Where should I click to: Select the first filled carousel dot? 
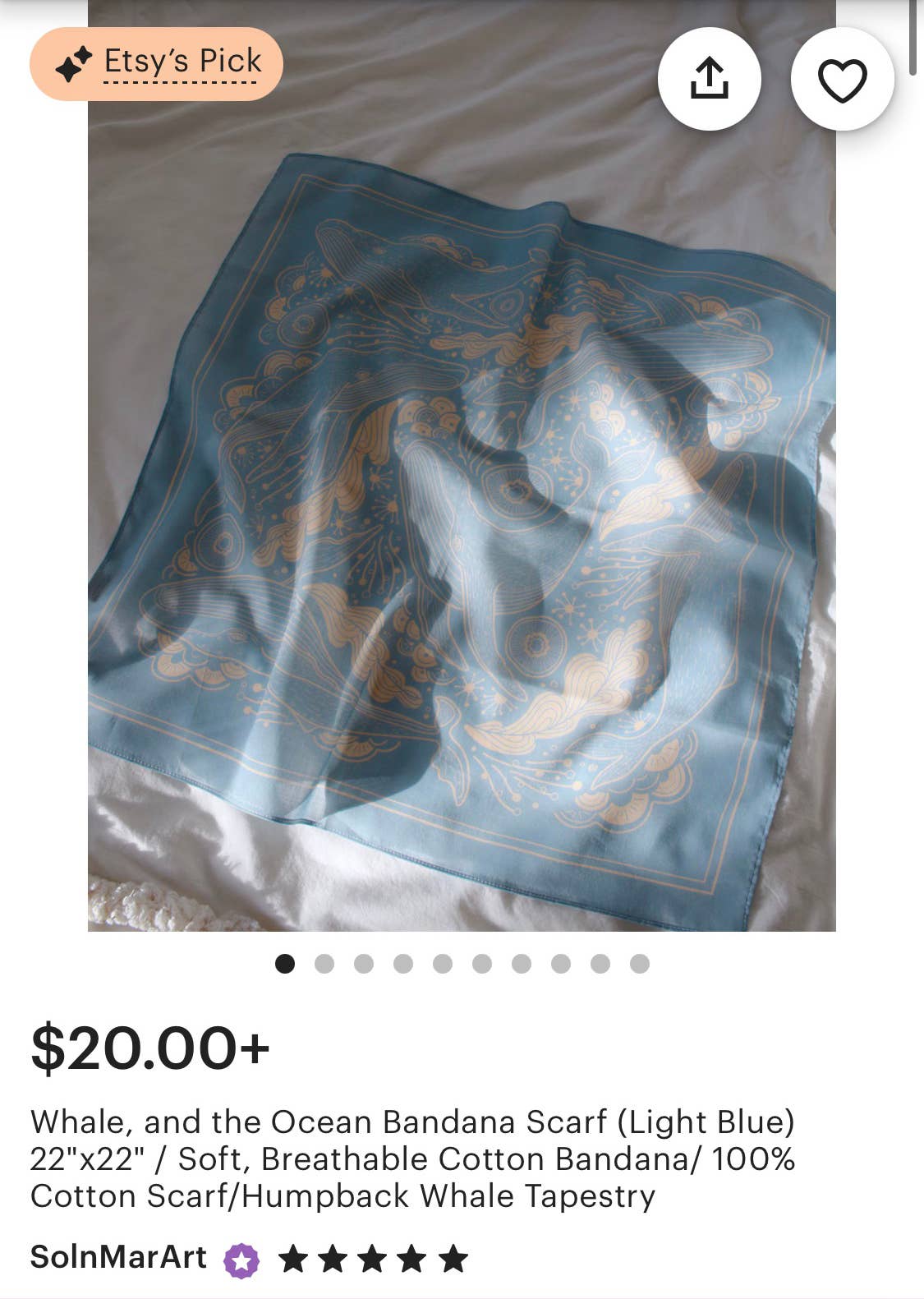point(285,961)
